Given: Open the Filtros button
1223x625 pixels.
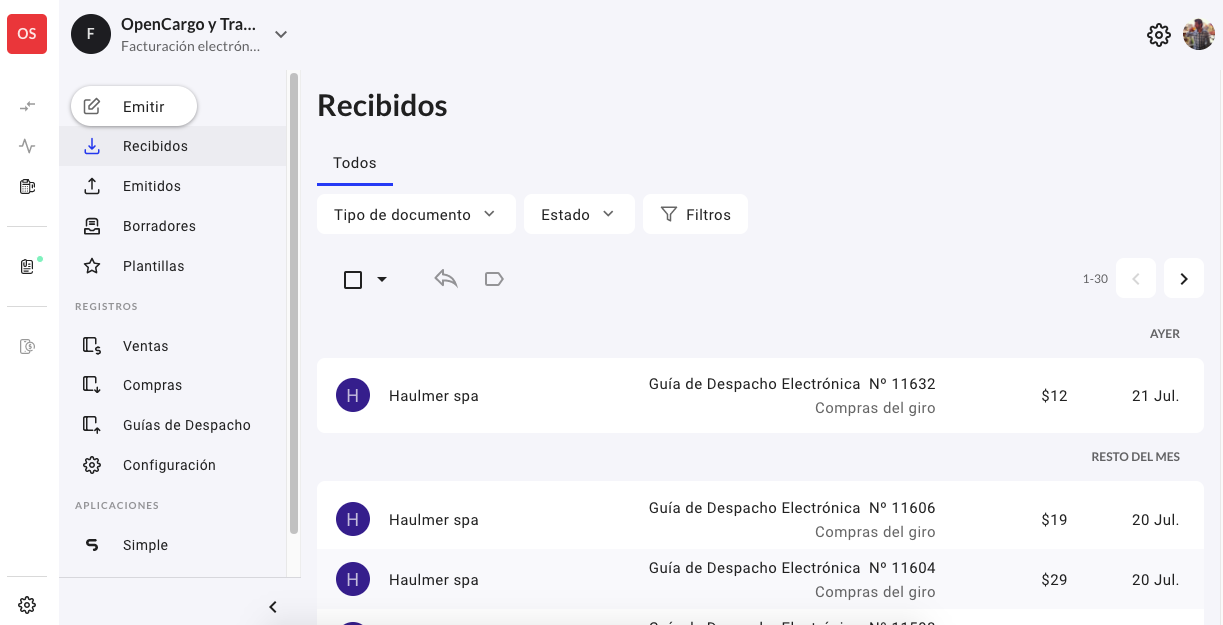Looking at the screenshot, I should (695, 214).
